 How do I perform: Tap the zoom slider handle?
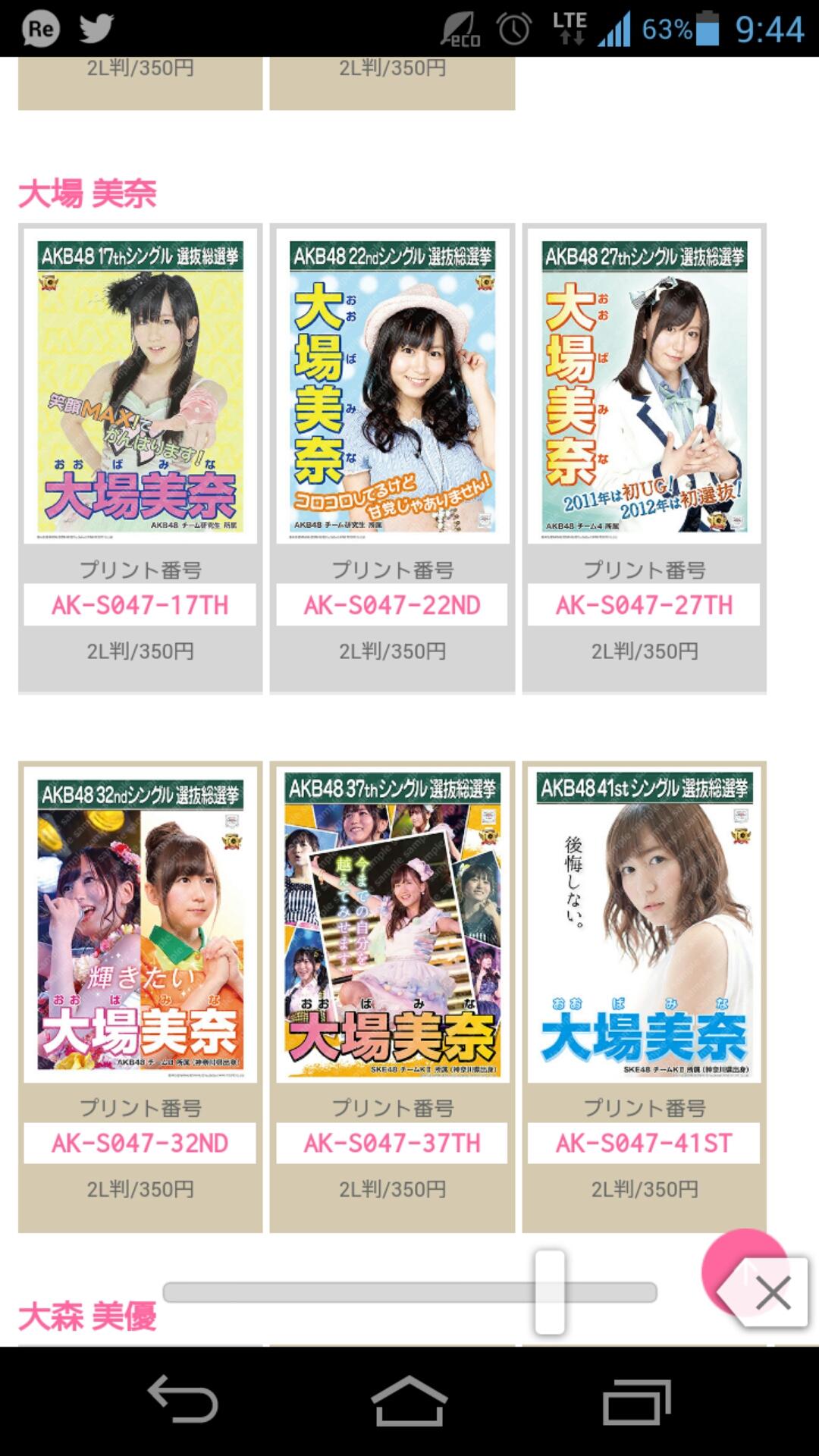pyautogui.click(x=550, y=1292)
